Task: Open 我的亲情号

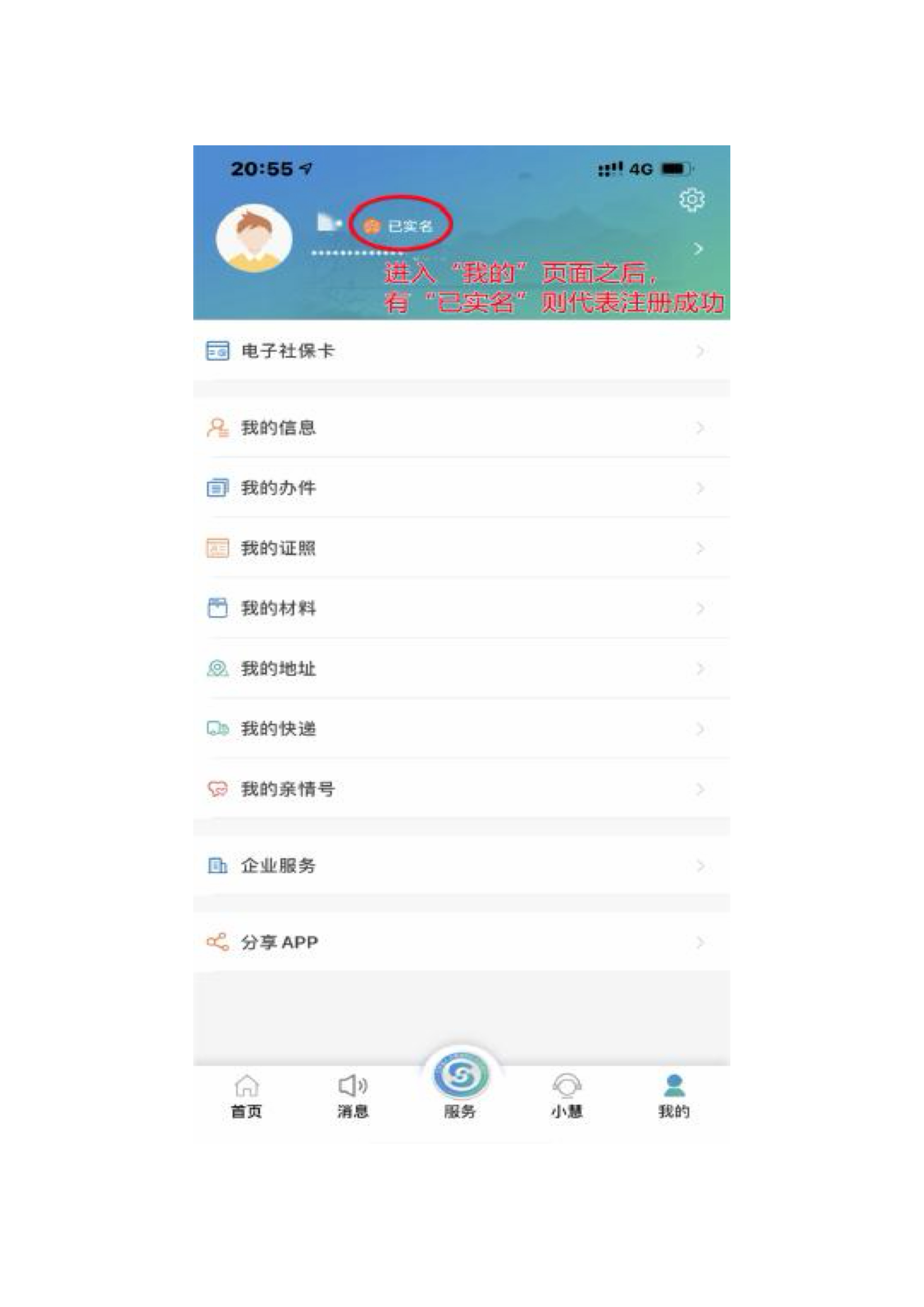Action: coord(461,789)
